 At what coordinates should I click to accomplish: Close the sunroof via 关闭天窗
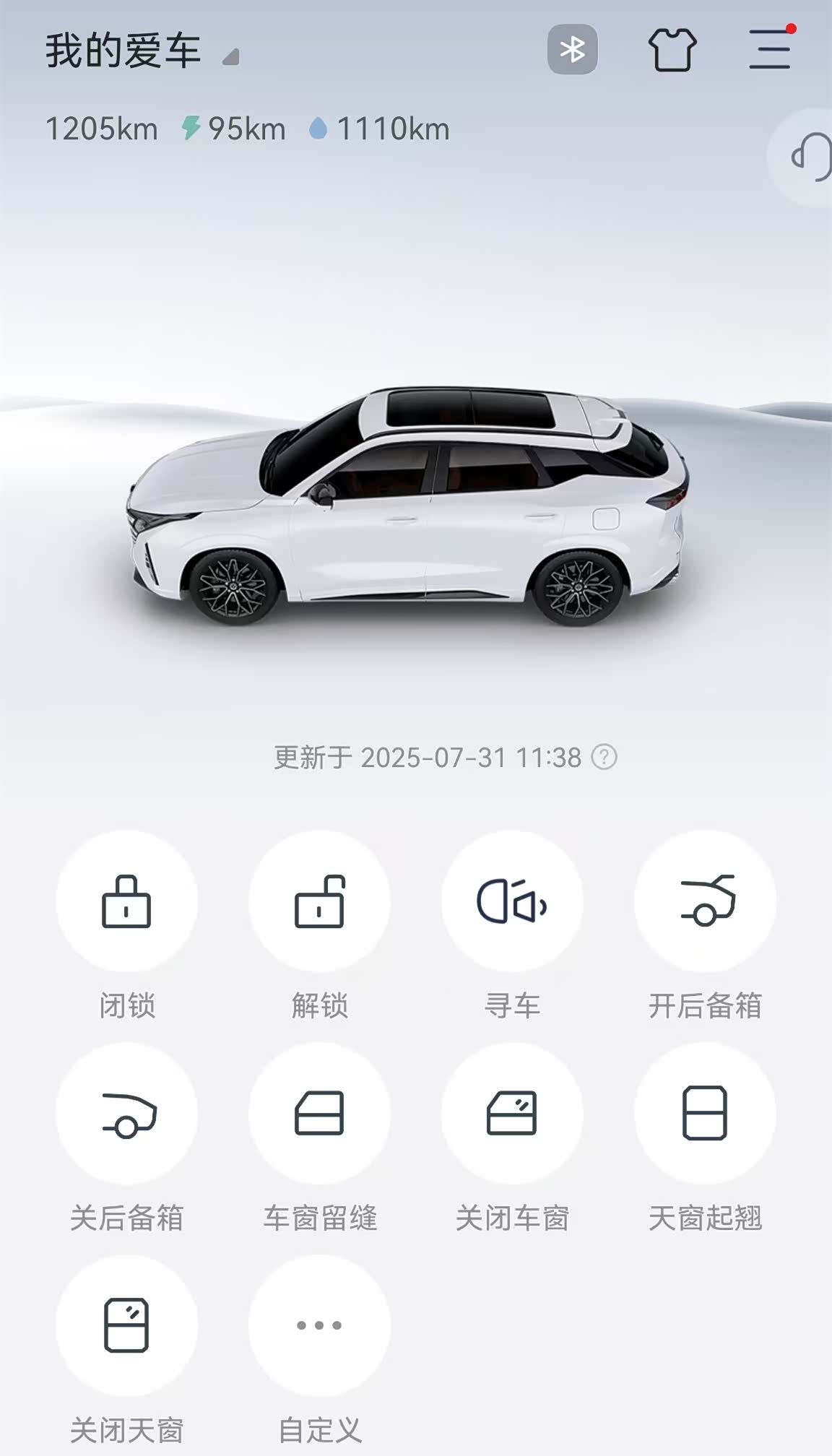[126, 1325]
